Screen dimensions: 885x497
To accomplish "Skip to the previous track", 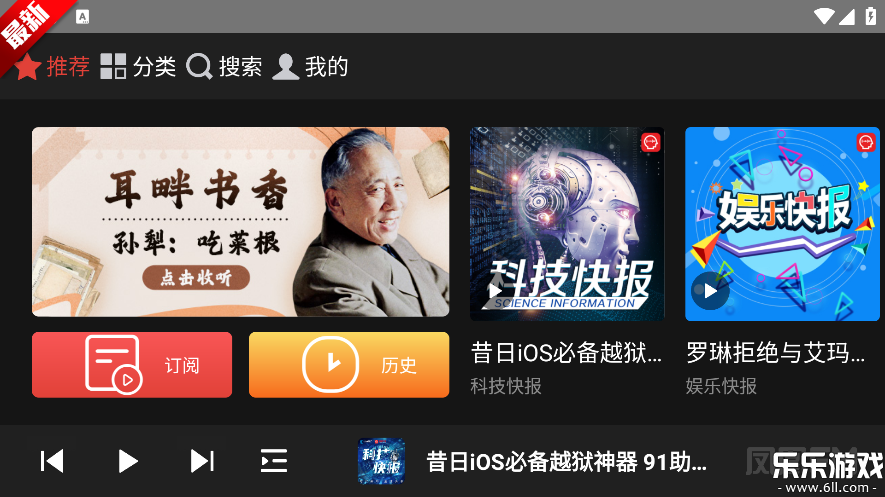I will pos(52,461).
